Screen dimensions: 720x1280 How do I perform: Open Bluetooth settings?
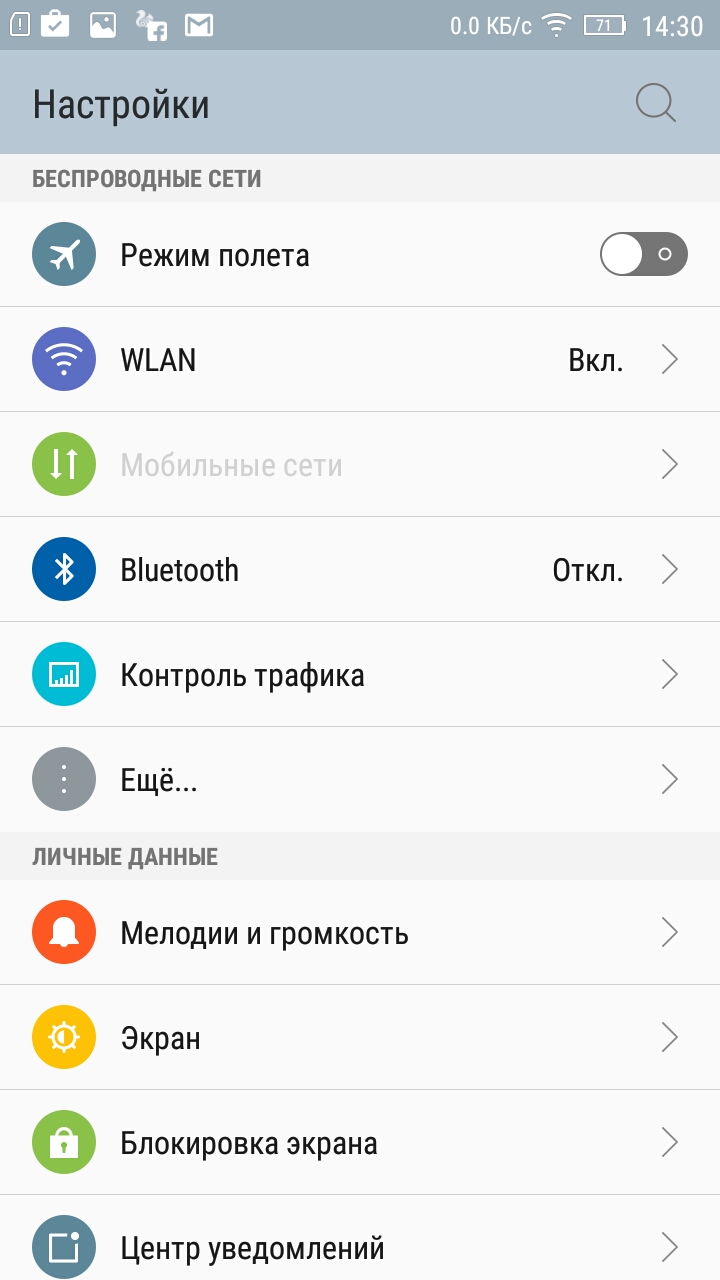360,570
